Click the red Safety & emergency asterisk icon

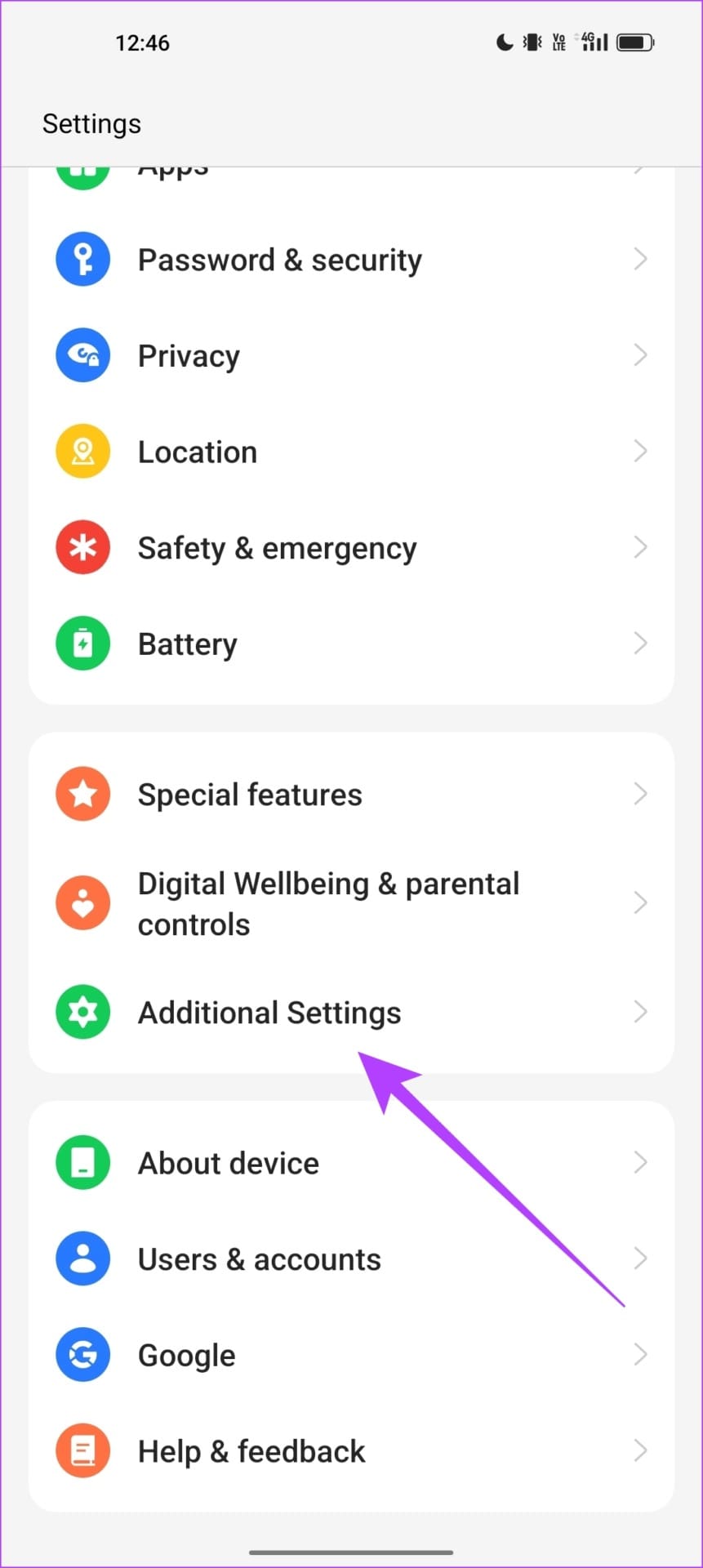(82, 547)
